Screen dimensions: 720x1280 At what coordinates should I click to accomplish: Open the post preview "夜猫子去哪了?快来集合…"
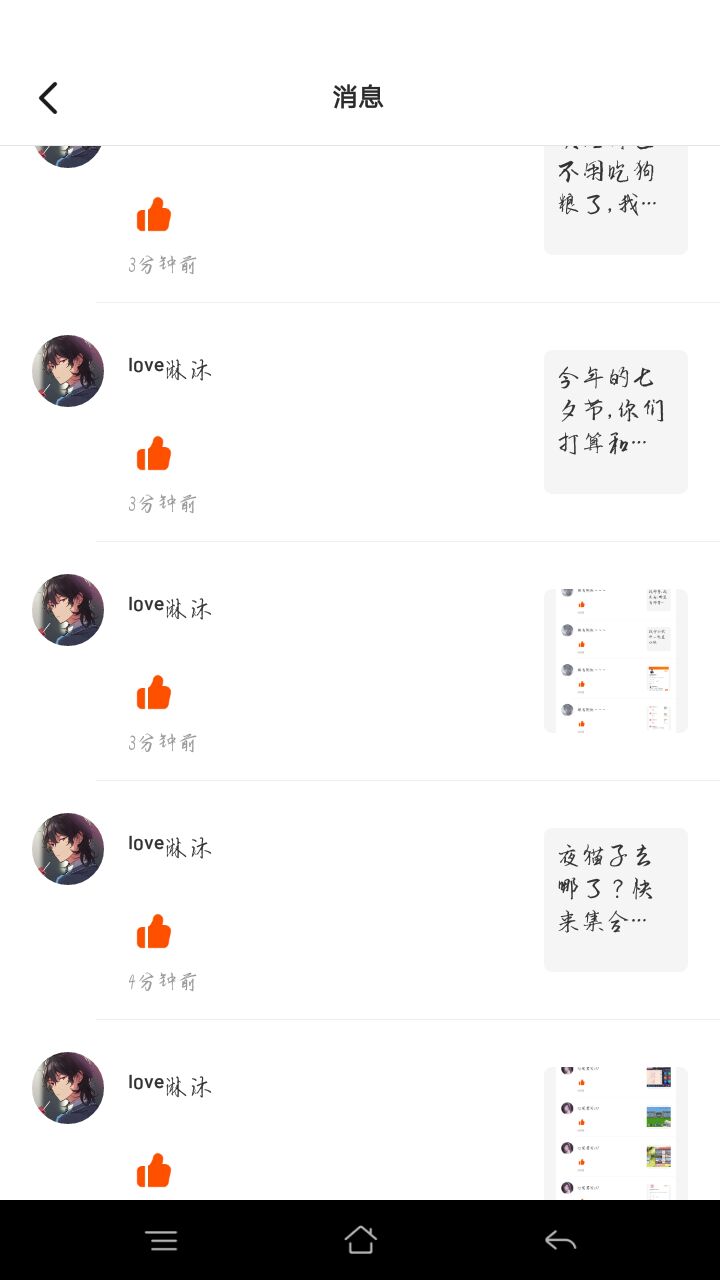click(x=615, y=899)
